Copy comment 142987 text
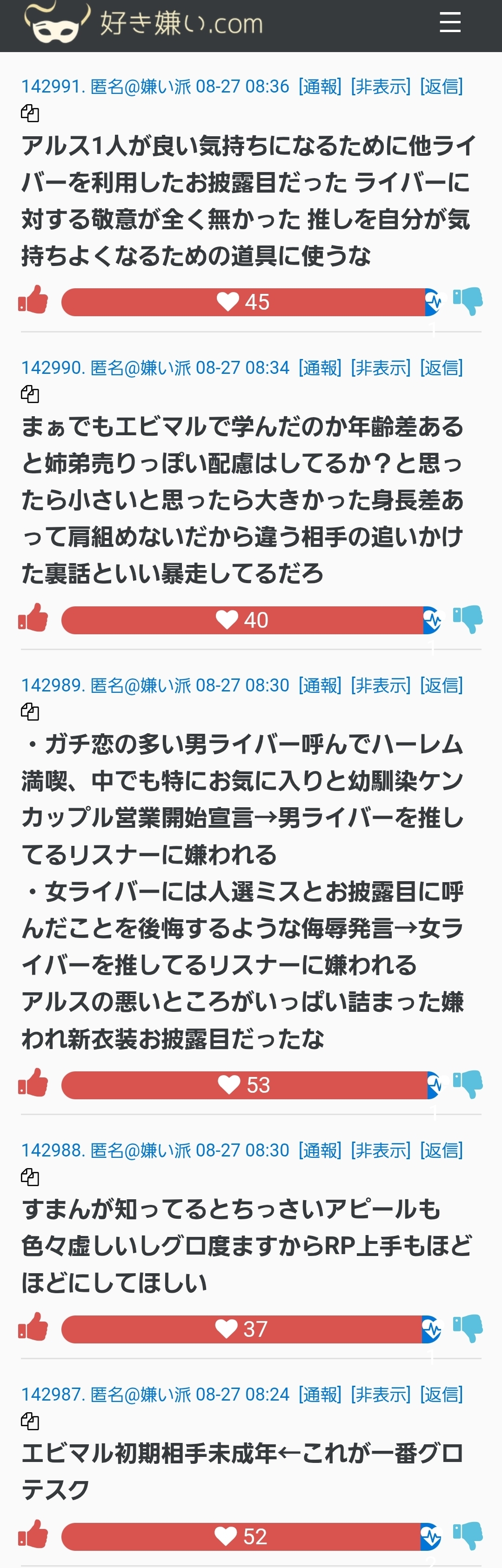Viewport: 502px width, 1568px height. coord(30,1422)
